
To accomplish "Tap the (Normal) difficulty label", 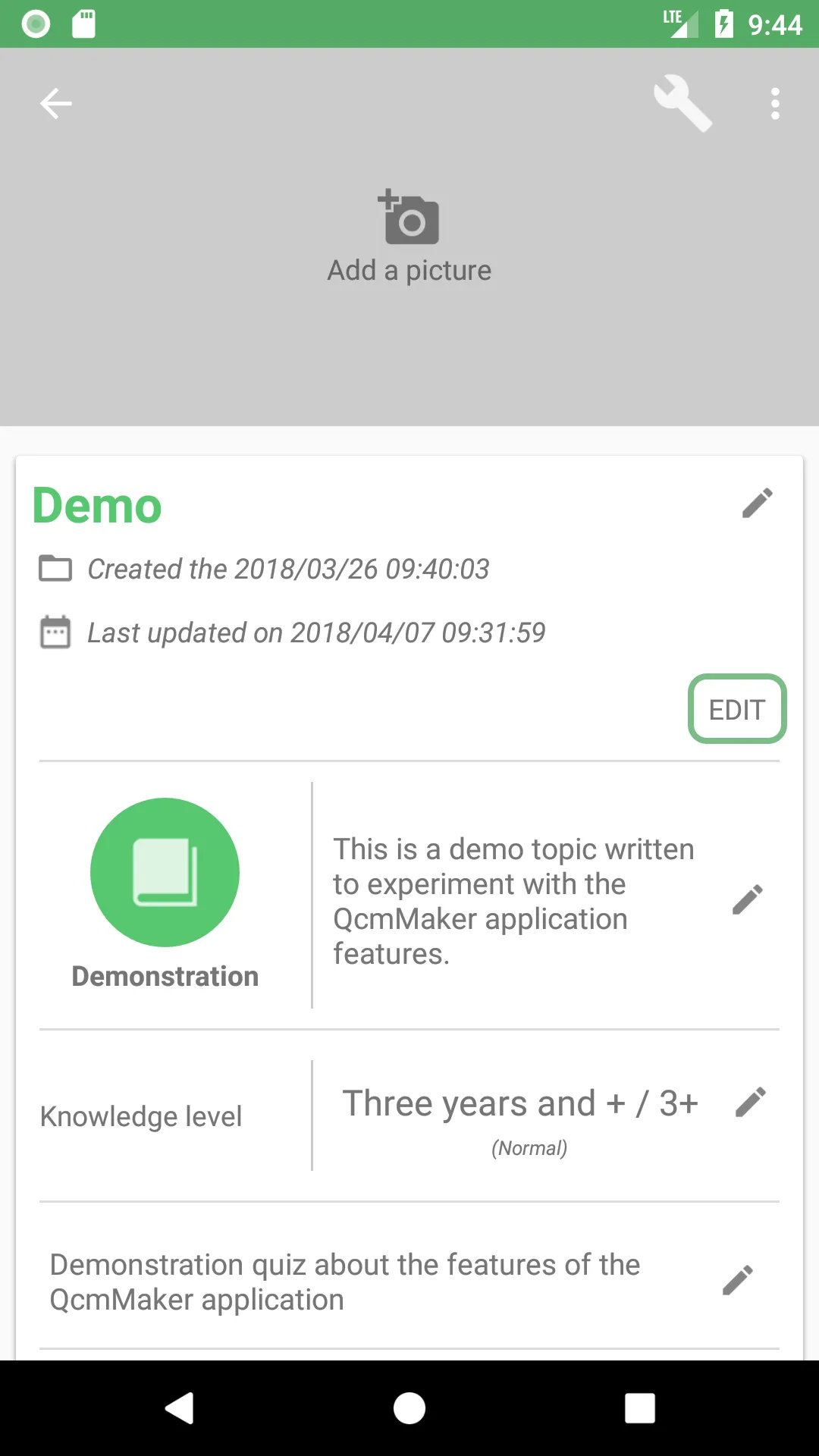I will (x=529, y=1148).
